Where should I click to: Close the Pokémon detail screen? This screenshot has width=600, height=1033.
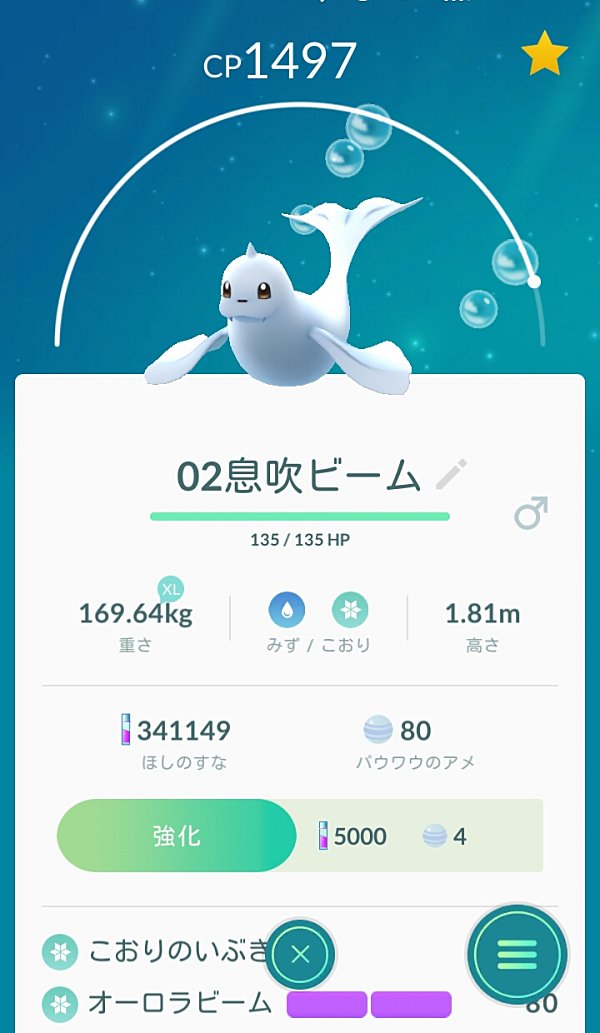click(x=300, y=954)
